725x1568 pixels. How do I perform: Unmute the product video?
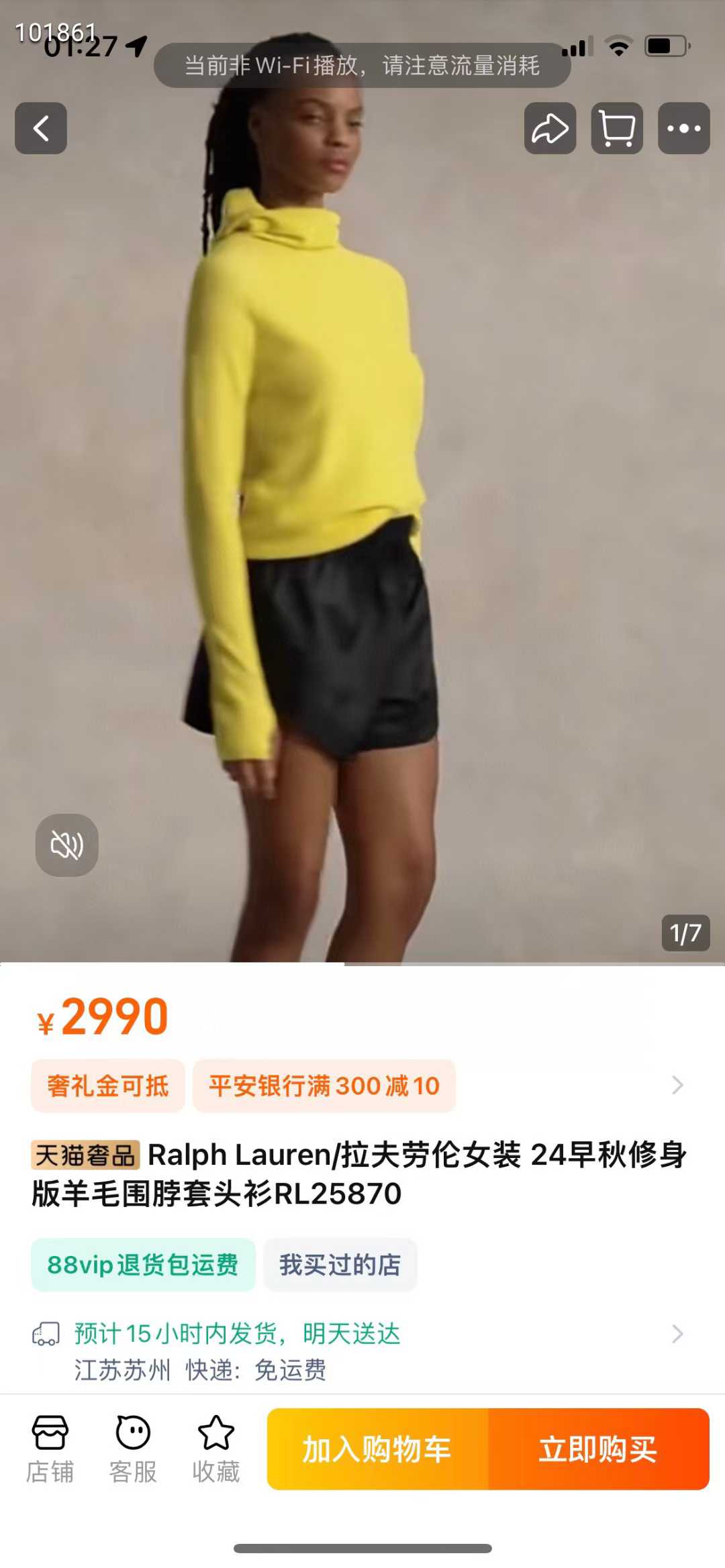tap(66, 845)
